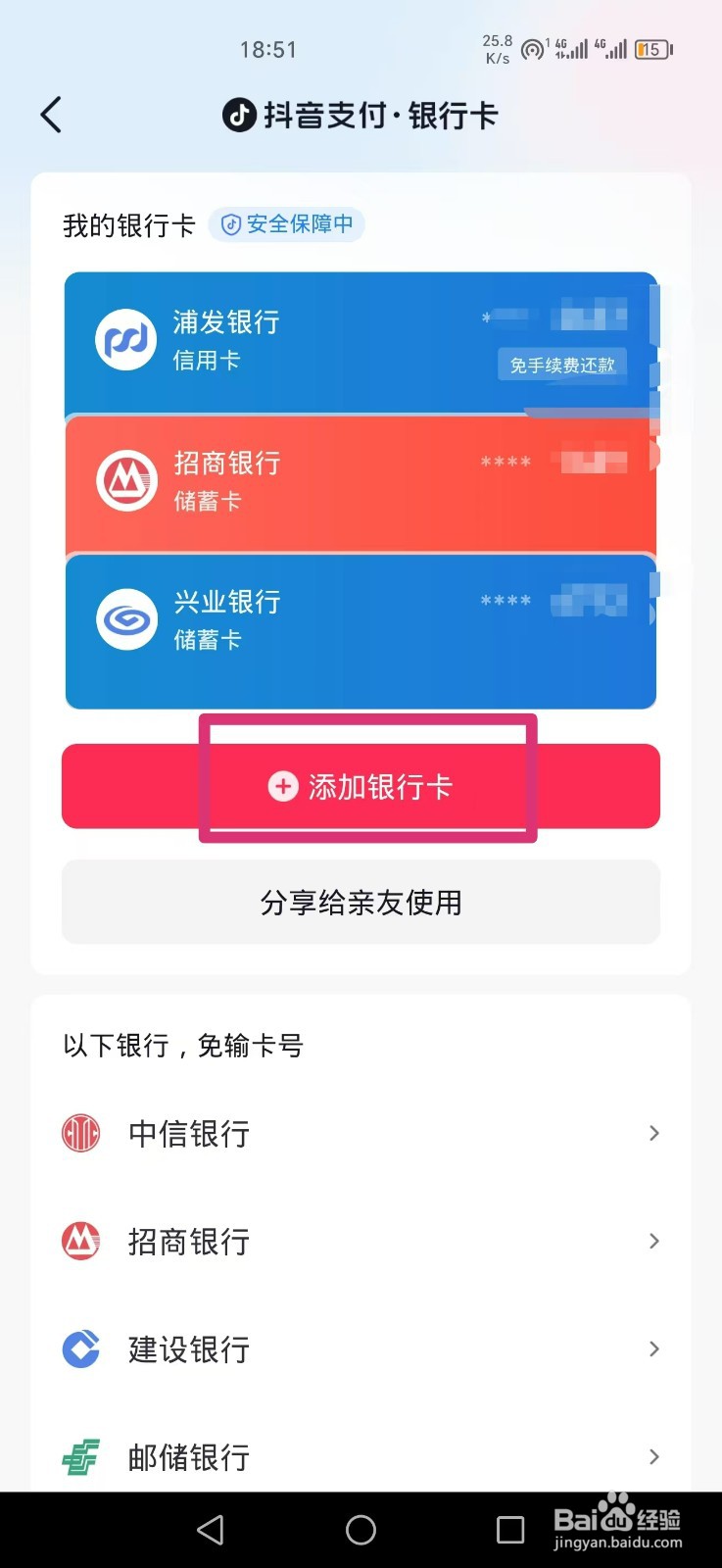
Task: Tap the 建设银行 icon
Action: (80, 1349)
